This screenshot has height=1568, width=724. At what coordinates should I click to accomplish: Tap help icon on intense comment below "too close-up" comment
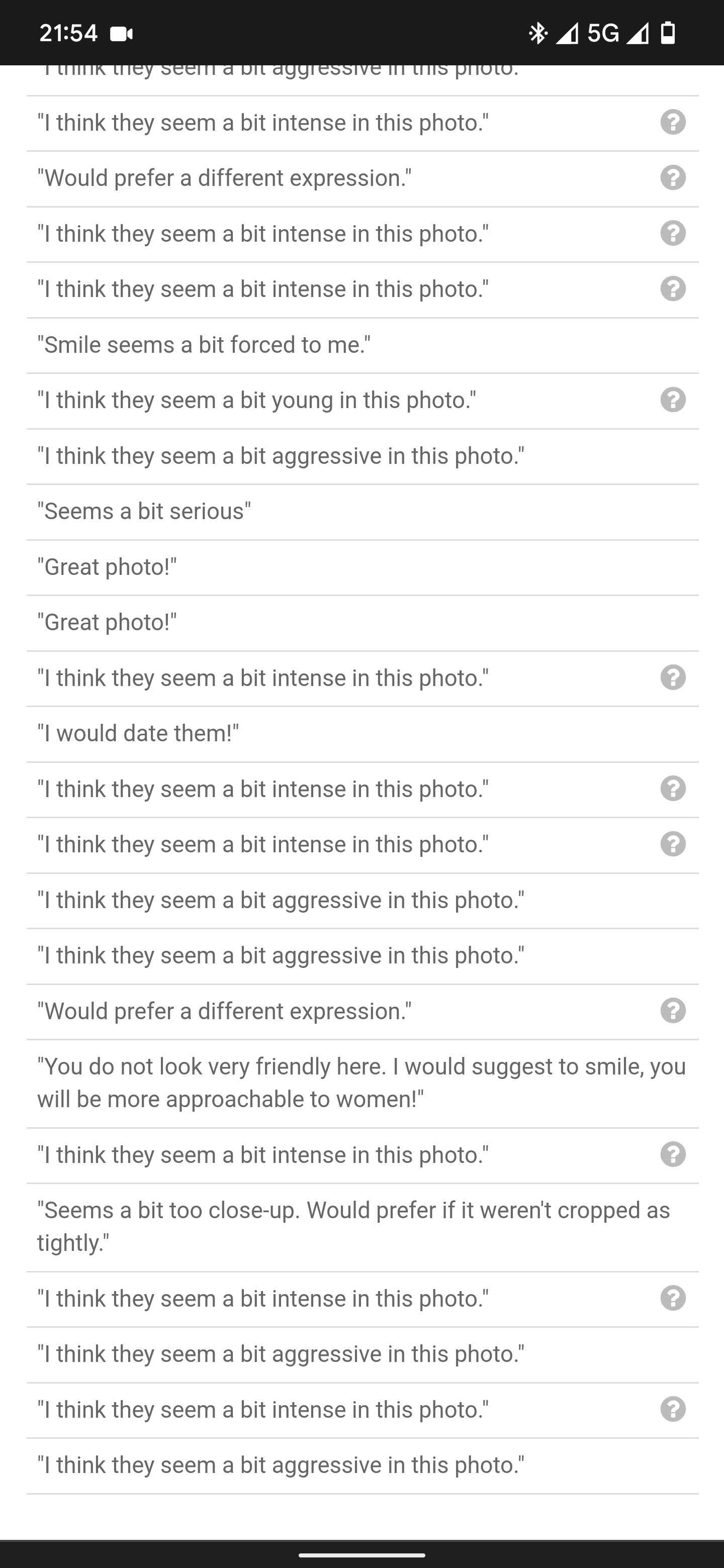click(673, 1298)
